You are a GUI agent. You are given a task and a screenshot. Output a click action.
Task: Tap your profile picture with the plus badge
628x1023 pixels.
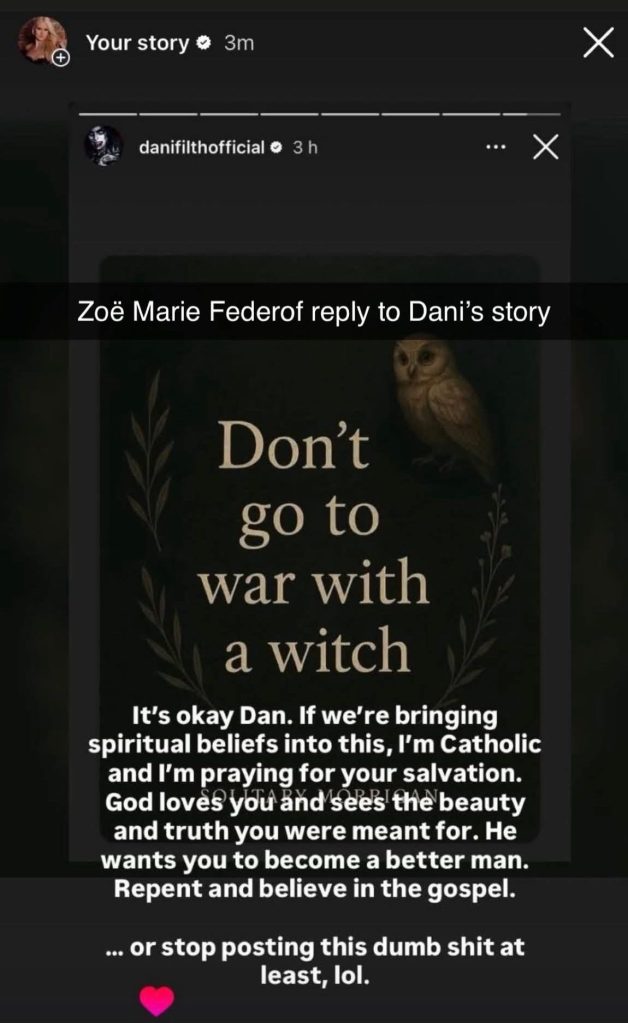pyautogui.click(x=42, y=42)
